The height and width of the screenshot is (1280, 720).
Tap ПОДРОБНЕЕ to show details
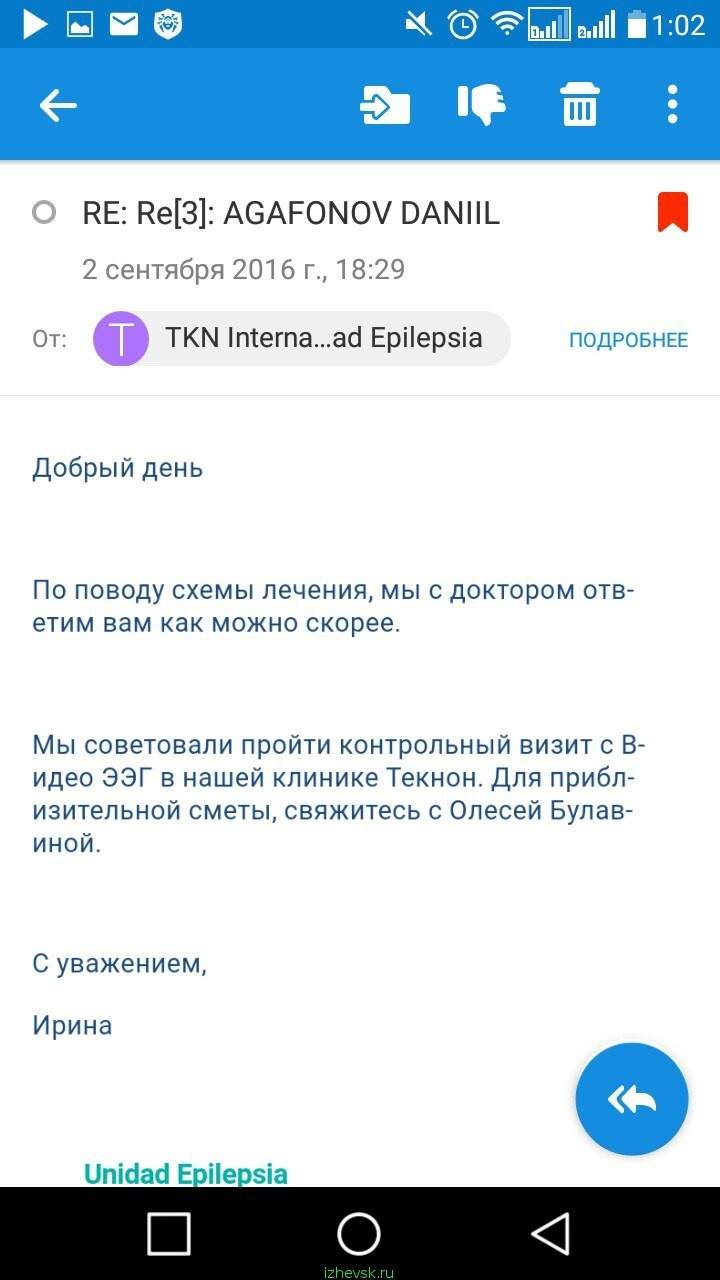pyautogui.click(x=629, y=340)
